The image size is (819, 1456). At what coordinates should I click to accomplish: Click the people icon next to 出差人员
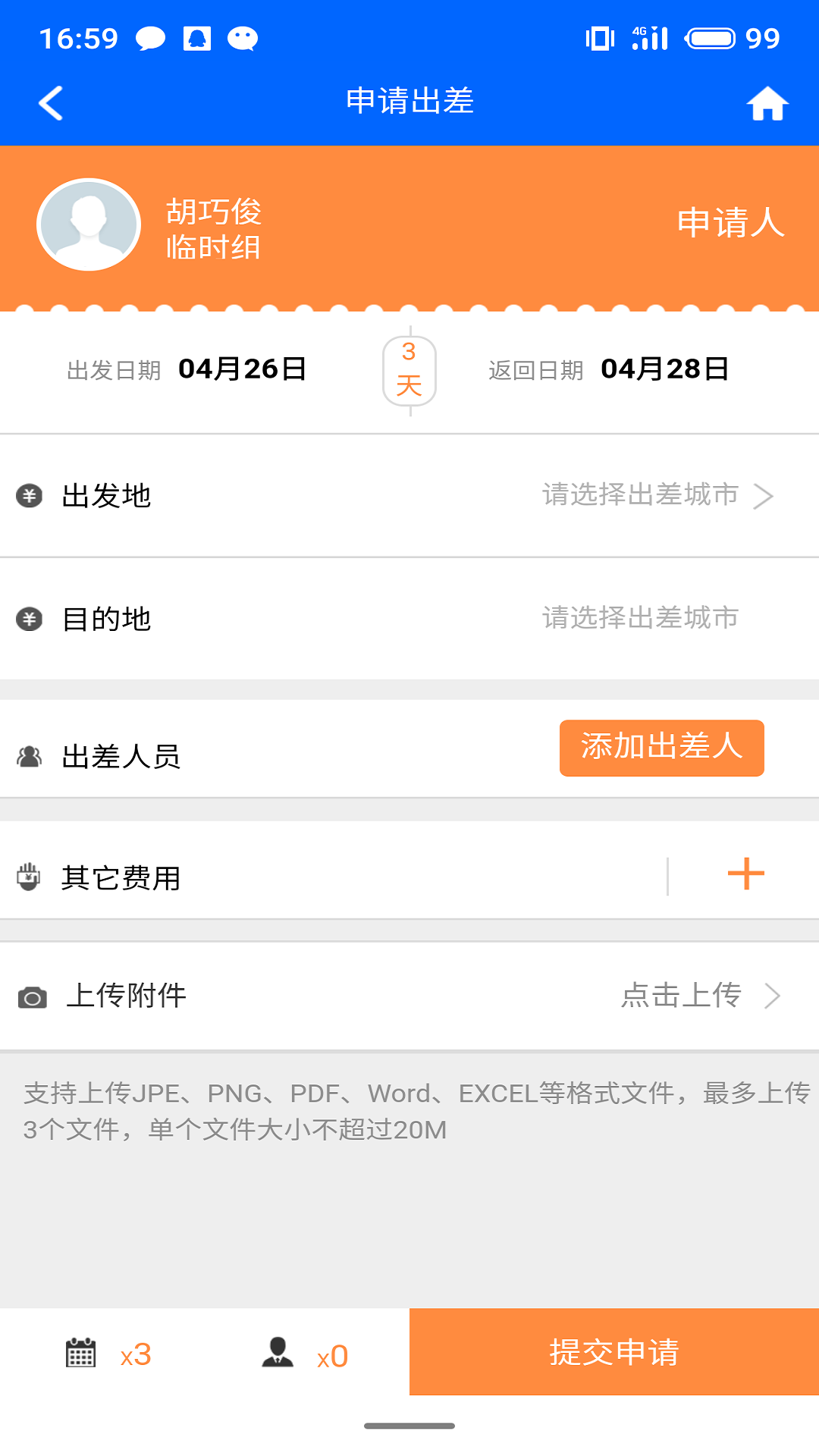pyautogui.click(x=28, y=753)
